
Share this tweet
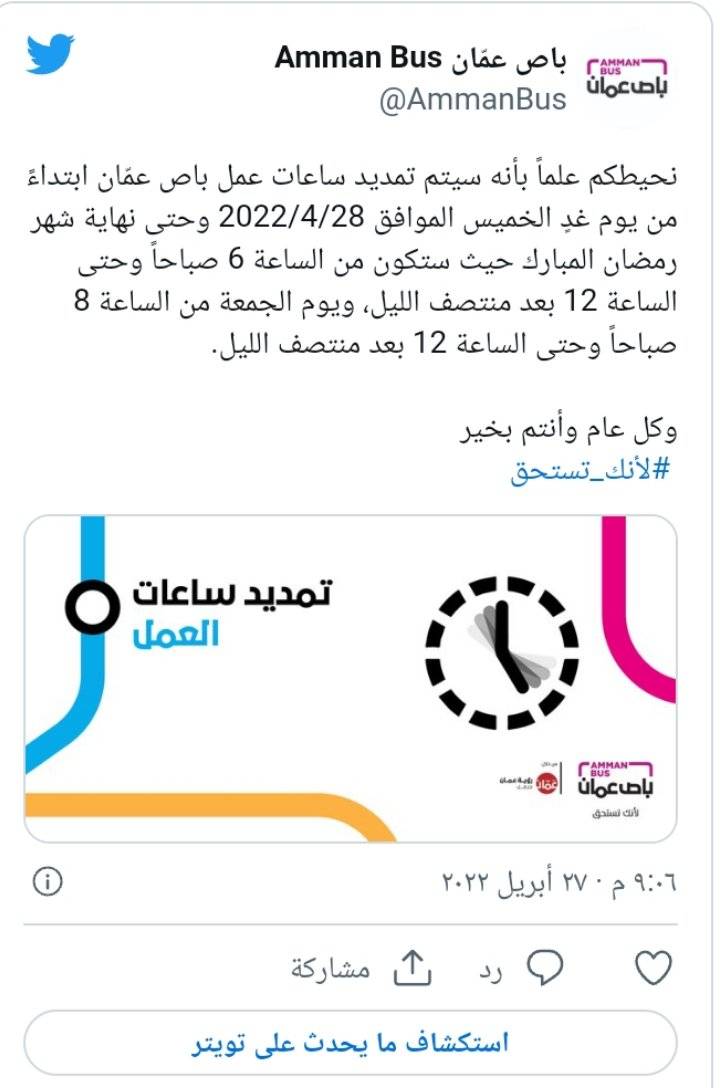click(412, 967)
